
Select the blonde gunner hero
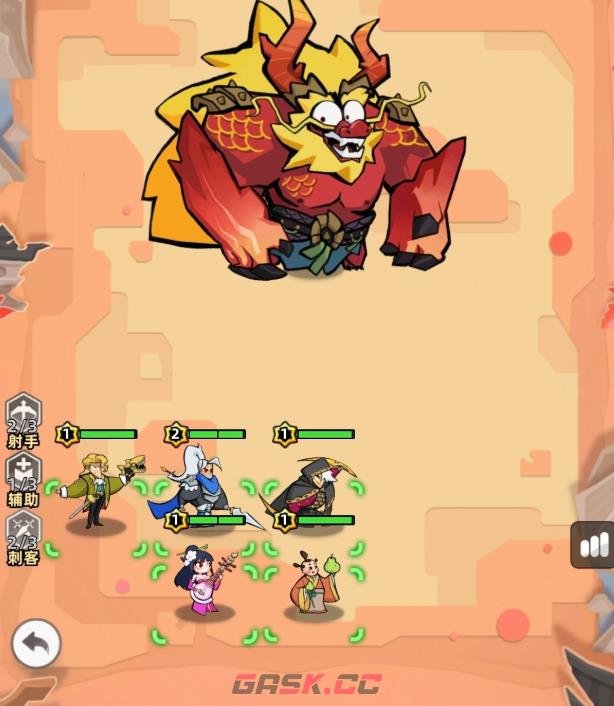(95, 490)
